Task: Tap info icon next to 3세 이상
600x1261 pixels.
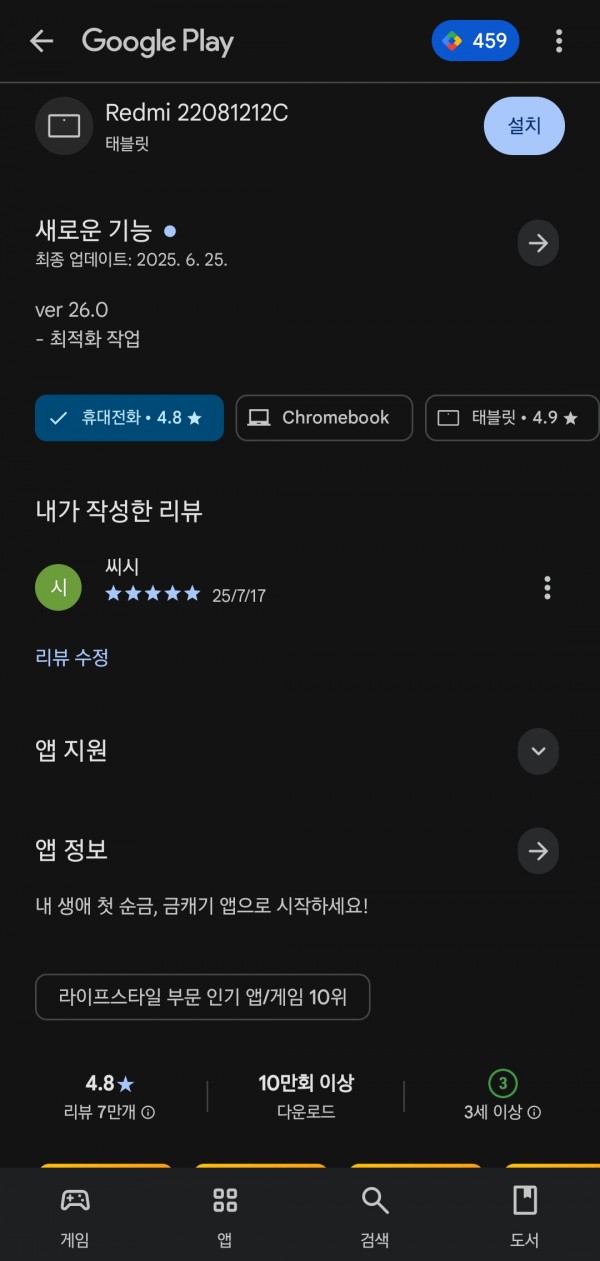Action: coord(534,1112)
